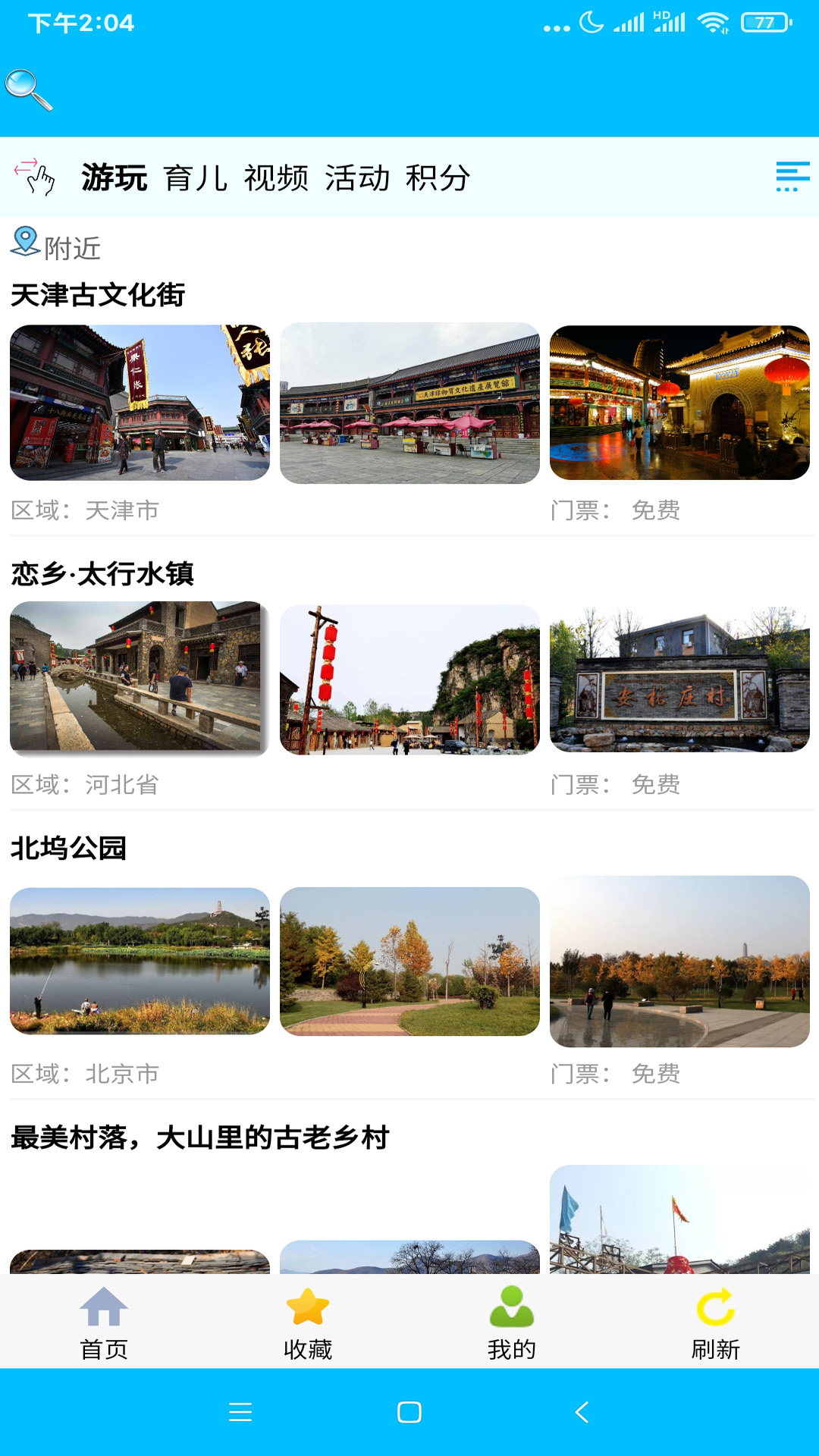Tap the 附近 nearby location

click(57, 245)
